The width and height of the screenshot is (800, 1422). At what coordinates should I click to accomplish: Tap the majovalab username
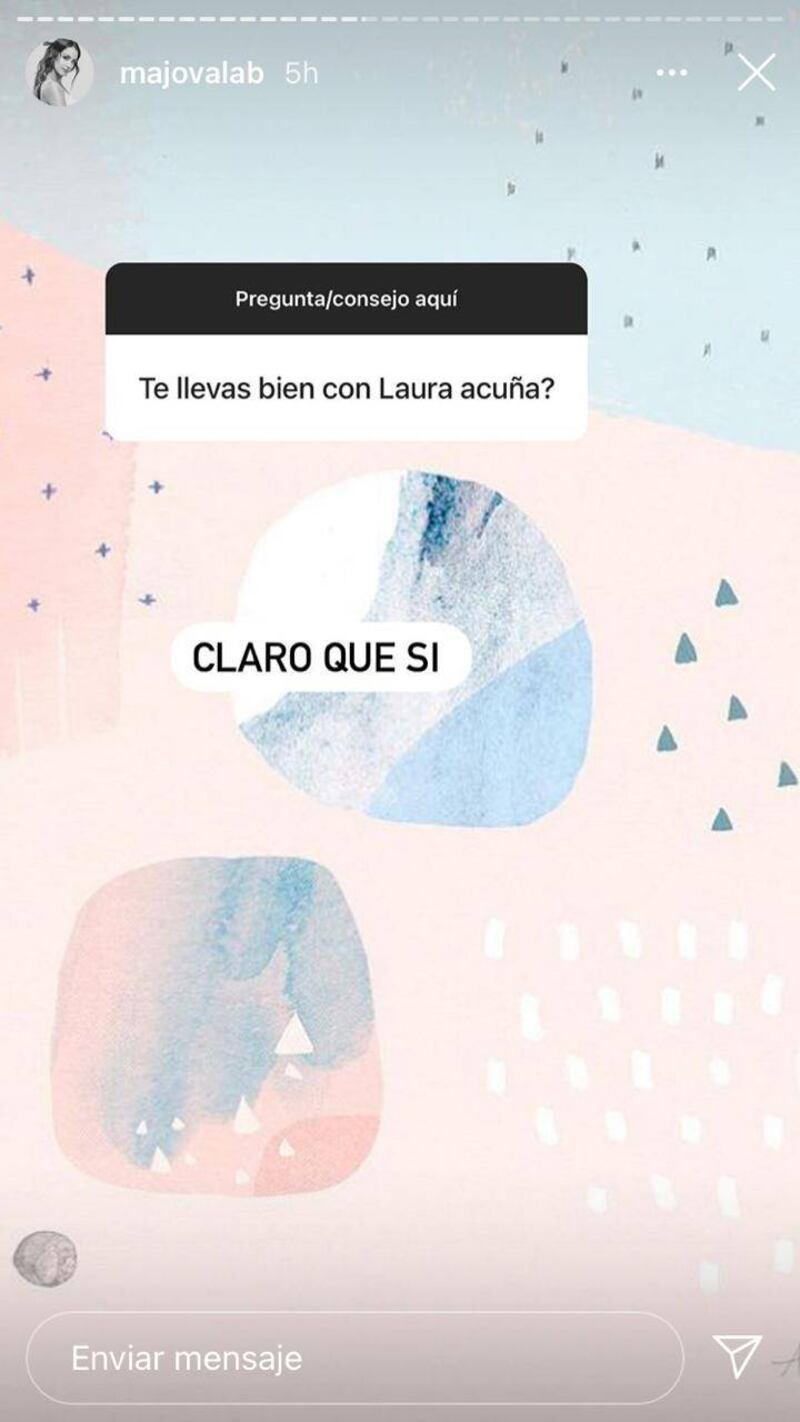pyautogui.click(x=191, y=73)
